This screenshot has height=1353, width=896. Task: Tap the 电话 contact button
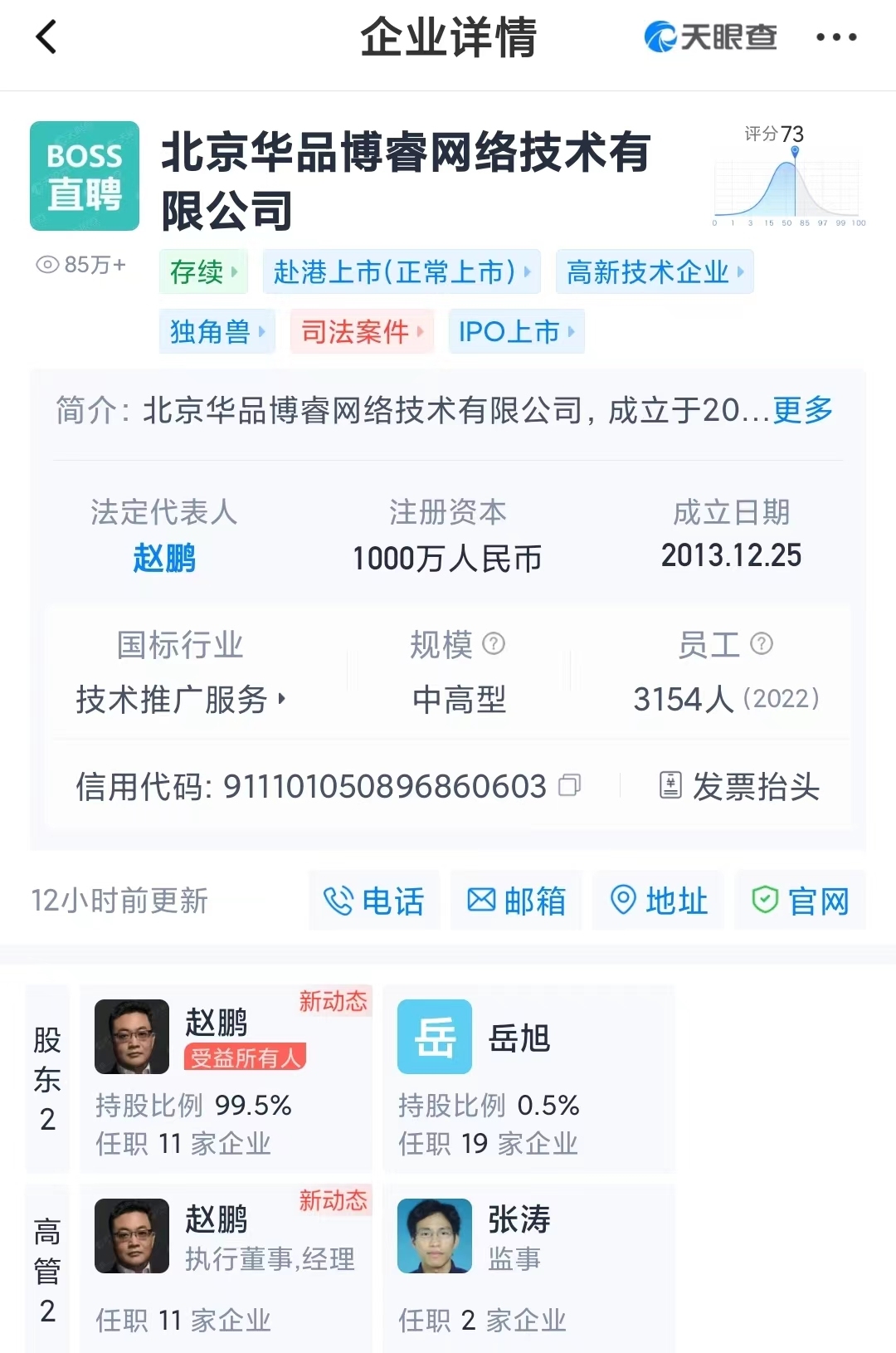pyautogui.click(x=374, y=901)
